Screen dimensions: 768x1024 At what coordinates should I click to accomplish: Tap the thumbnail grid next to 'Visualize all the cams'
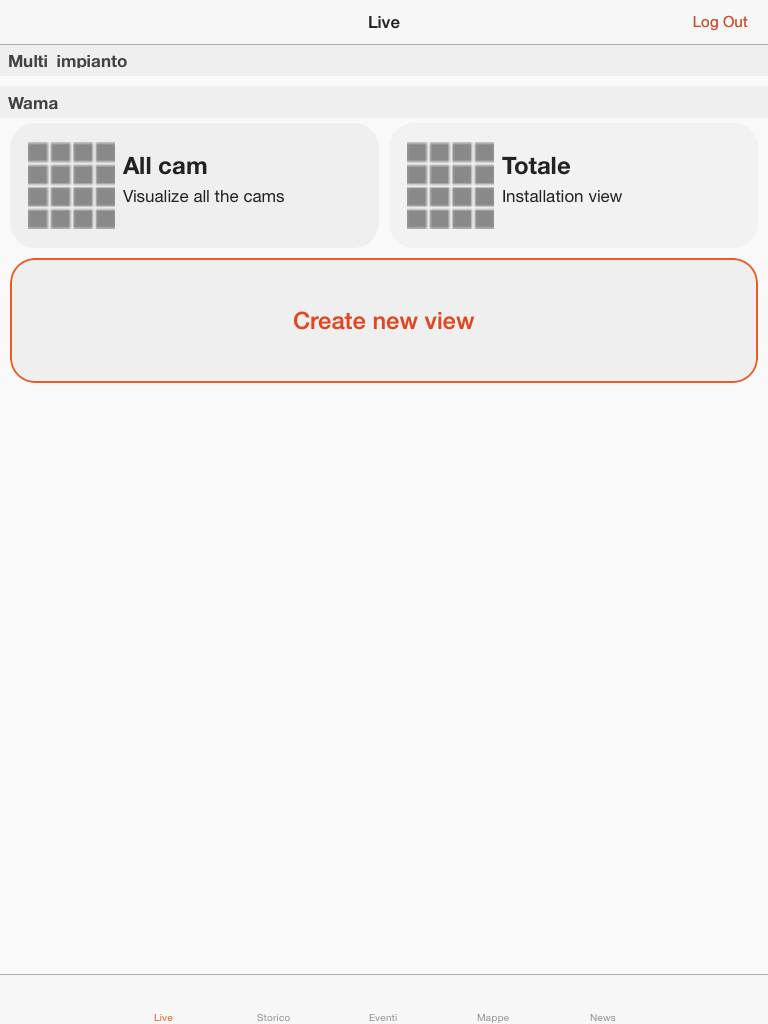(x=70, y=185)
